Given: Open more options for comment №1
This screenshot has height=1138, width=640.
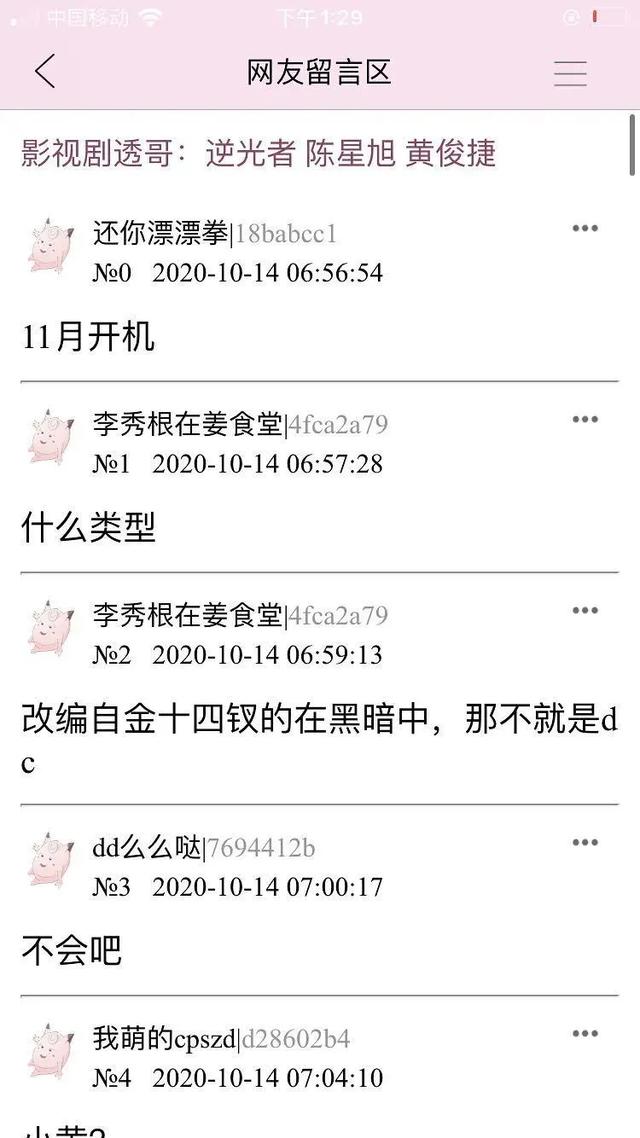Looking at the screenshot, I should click(585, 420).
